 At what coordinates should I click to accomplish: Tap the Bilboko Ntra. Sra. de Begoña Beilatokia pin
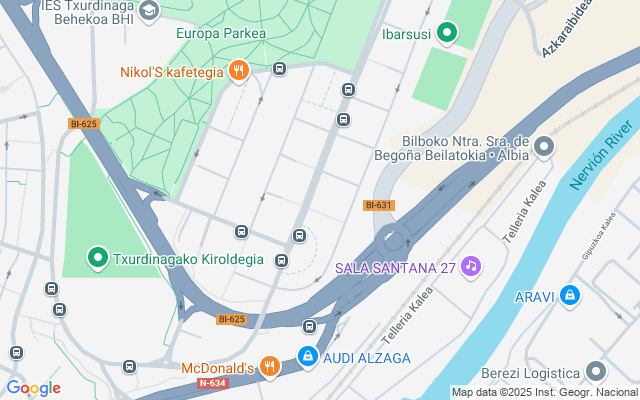pos(544,147)
